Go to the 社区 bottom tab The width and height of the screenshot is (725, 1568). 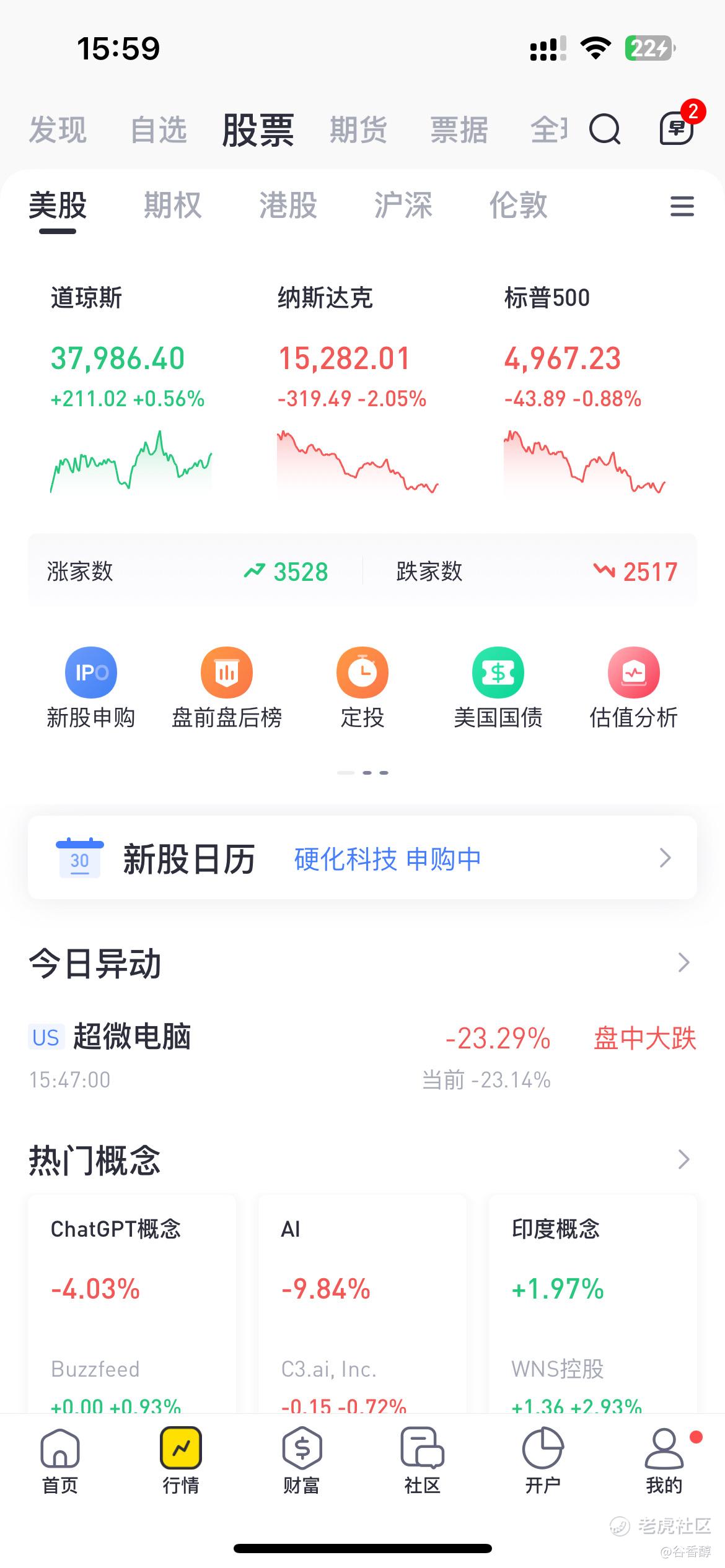pyautogui.click(x=423, y=1461)
